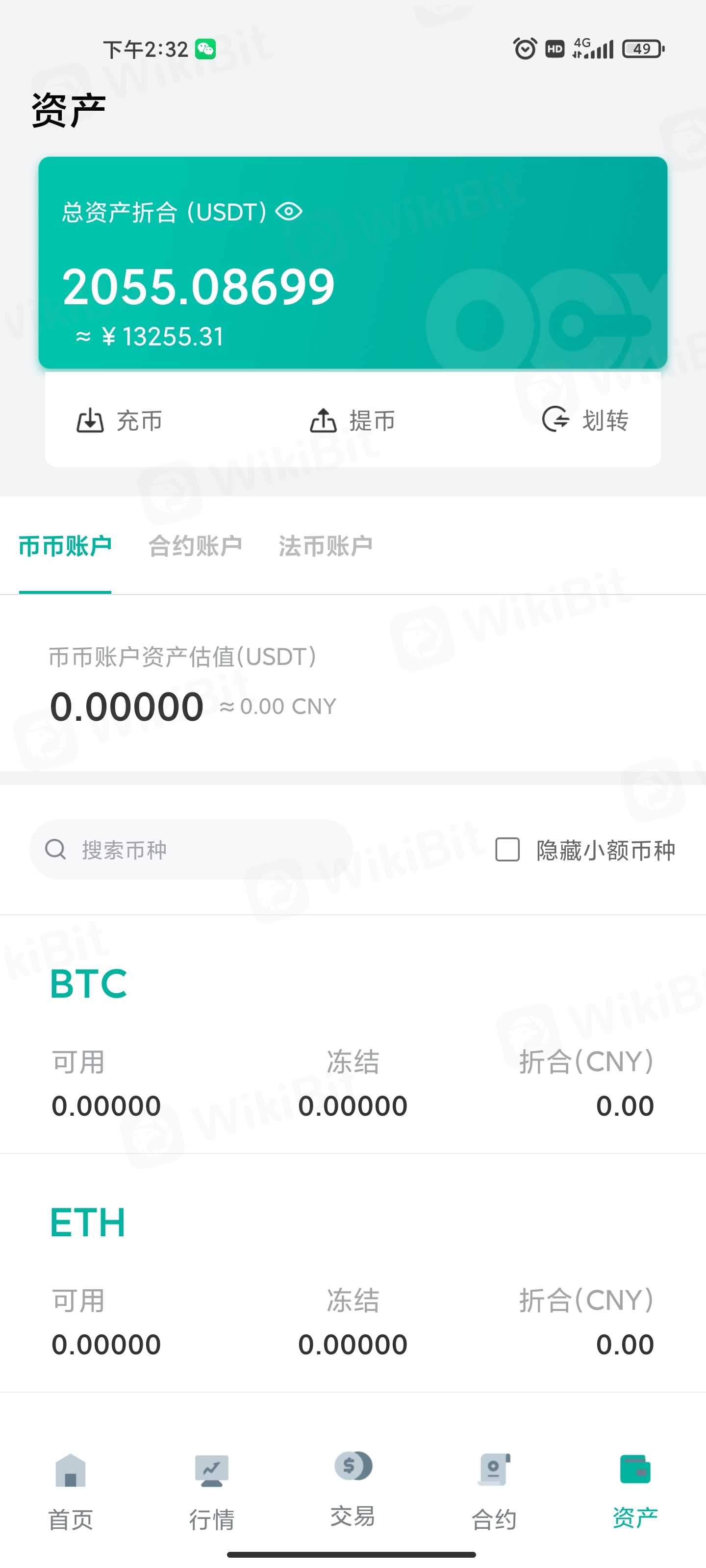Open 提币 to withdraw coins
Image resolution: width=706 pixels, height=1568 pixels.
tap(353, 420)
